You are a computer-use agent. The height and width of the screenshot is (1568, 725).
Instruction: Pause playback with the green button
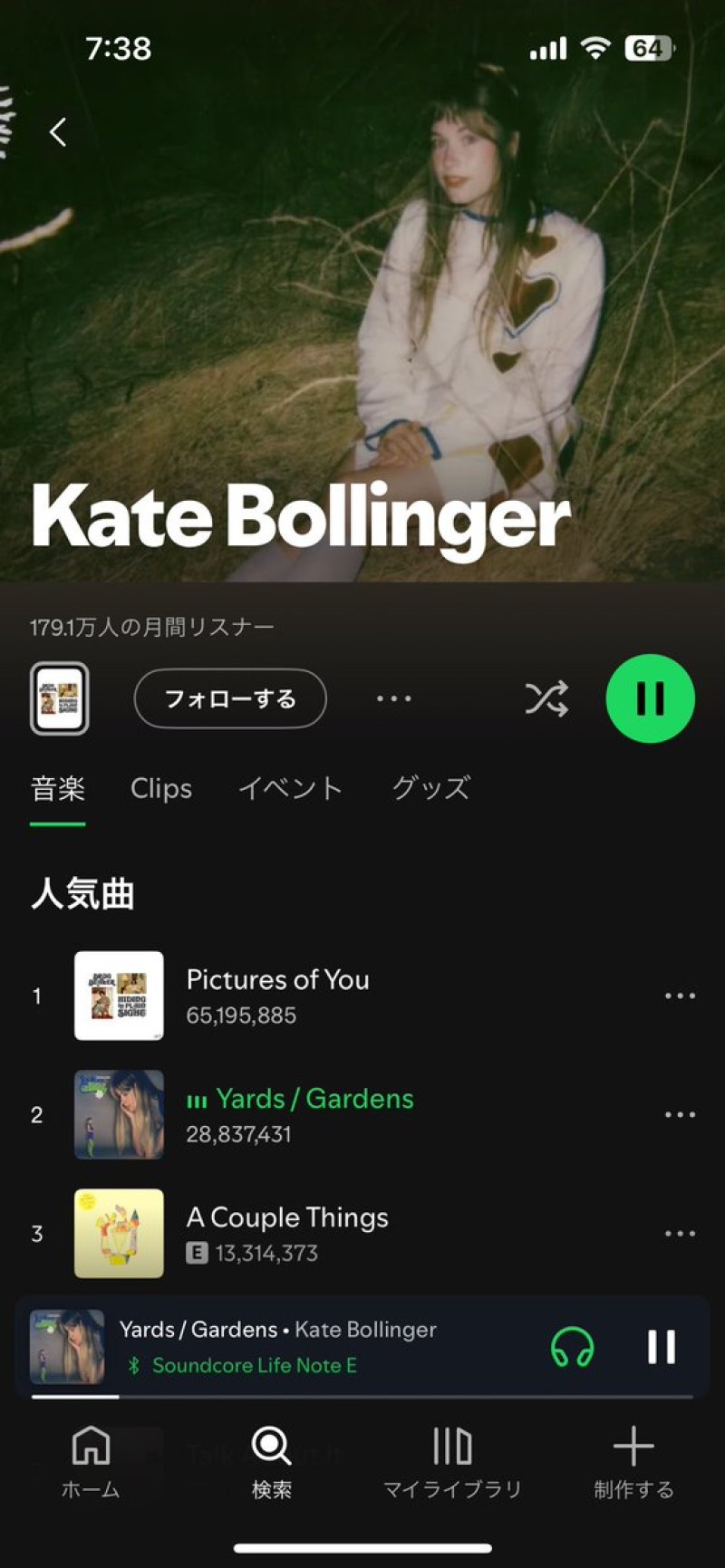point(650,698)
